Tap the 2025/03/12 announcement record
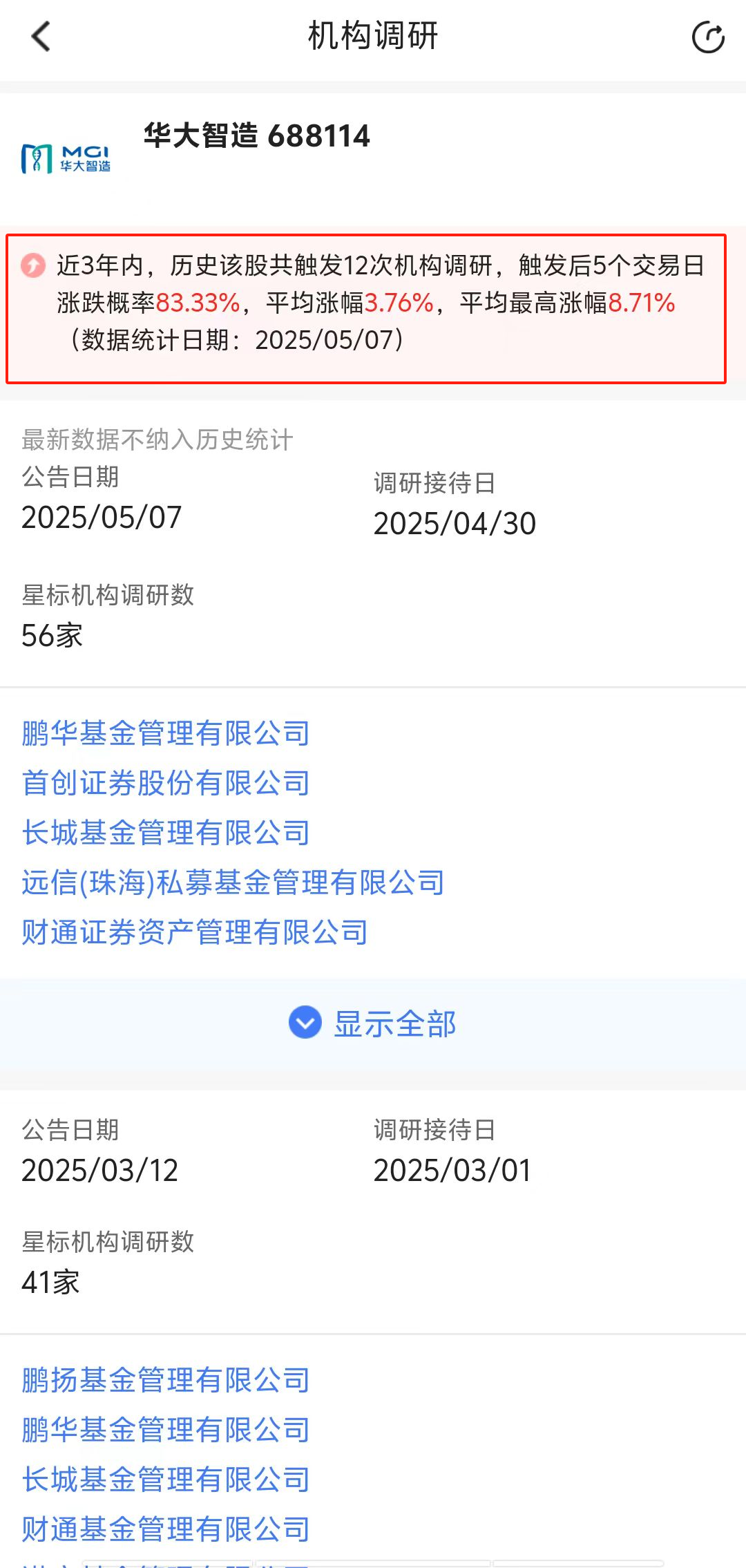This screenshot has width=746, height=1568. [x=101, y=1170]
